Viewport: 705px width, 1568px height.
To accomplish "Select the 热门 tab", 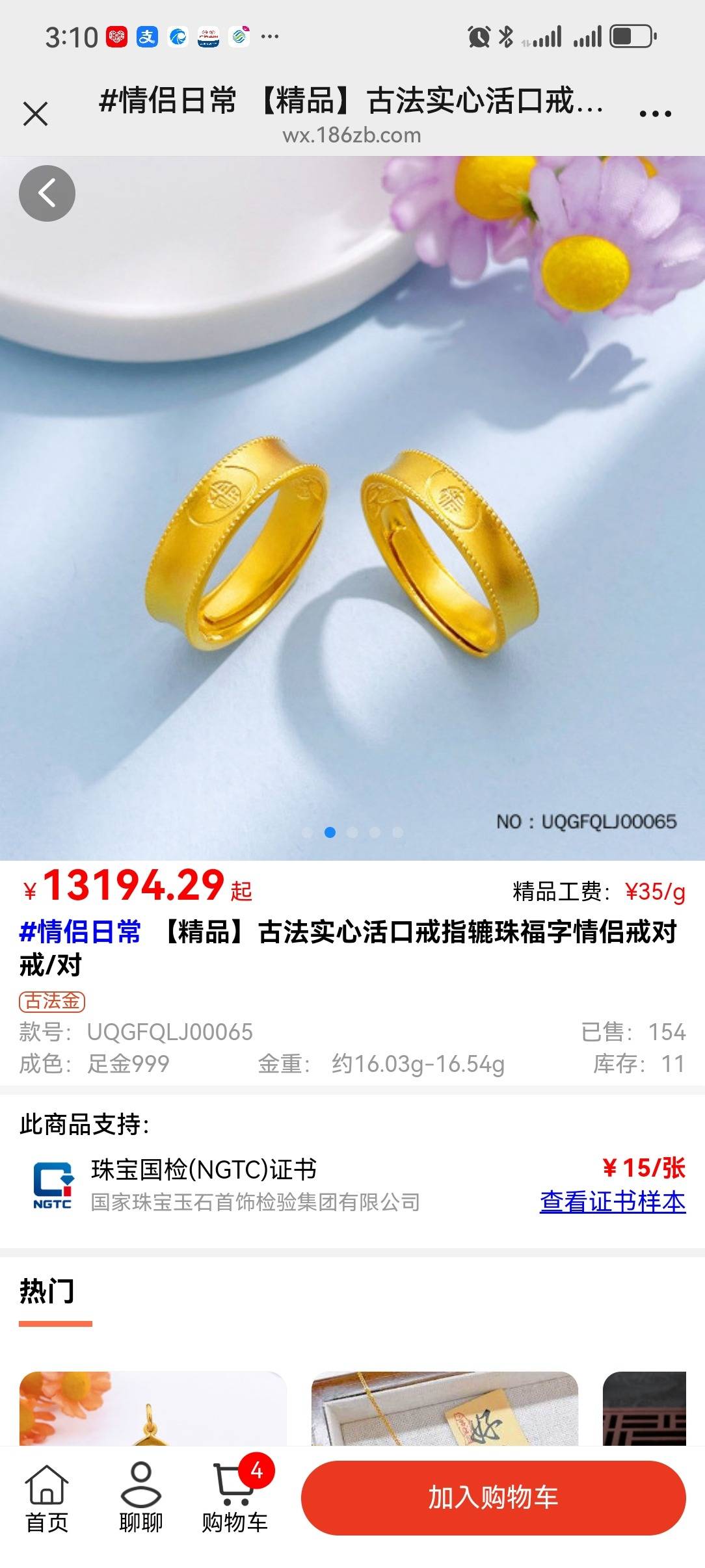I will [47, 1290].
